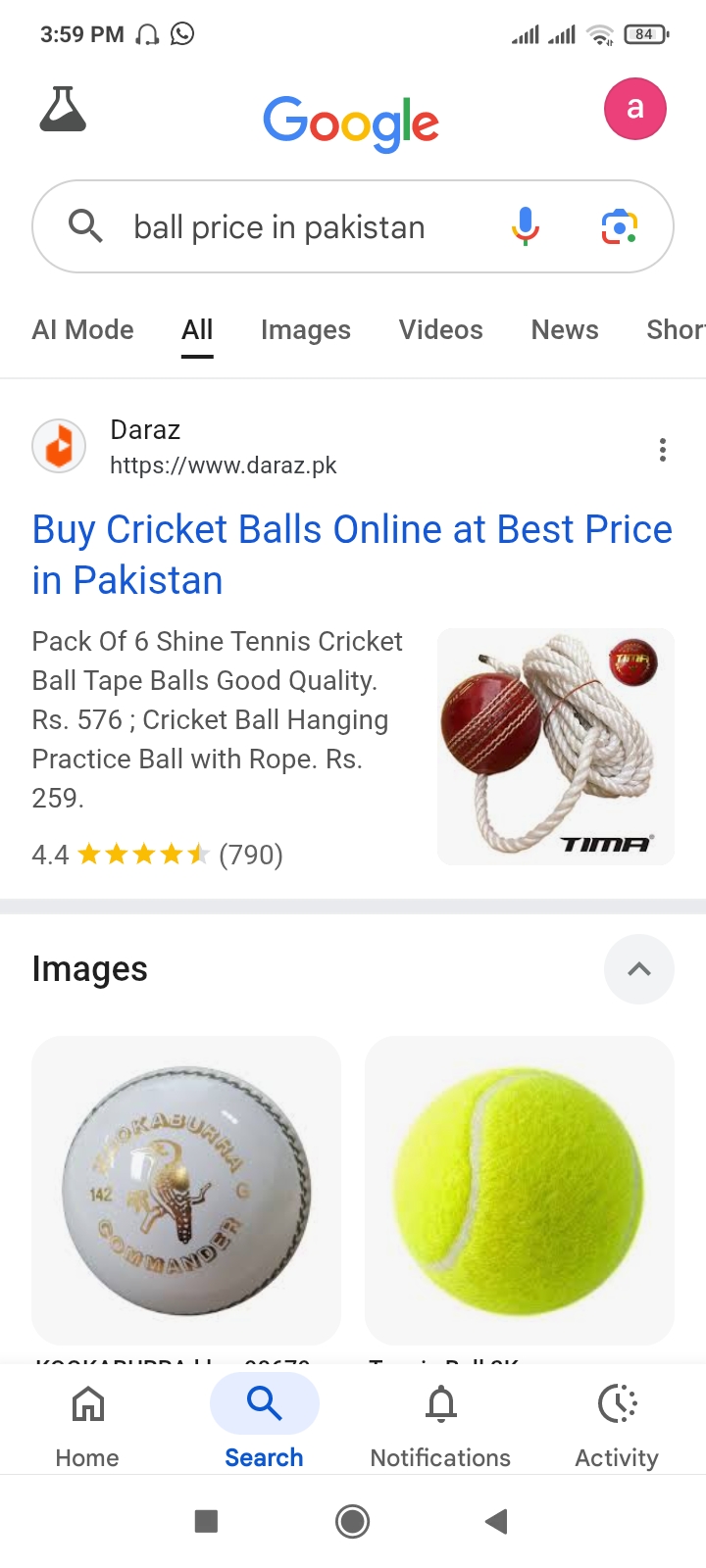Collapse the Images section
Screen dimensions: 706x1568
click(639, 969)
